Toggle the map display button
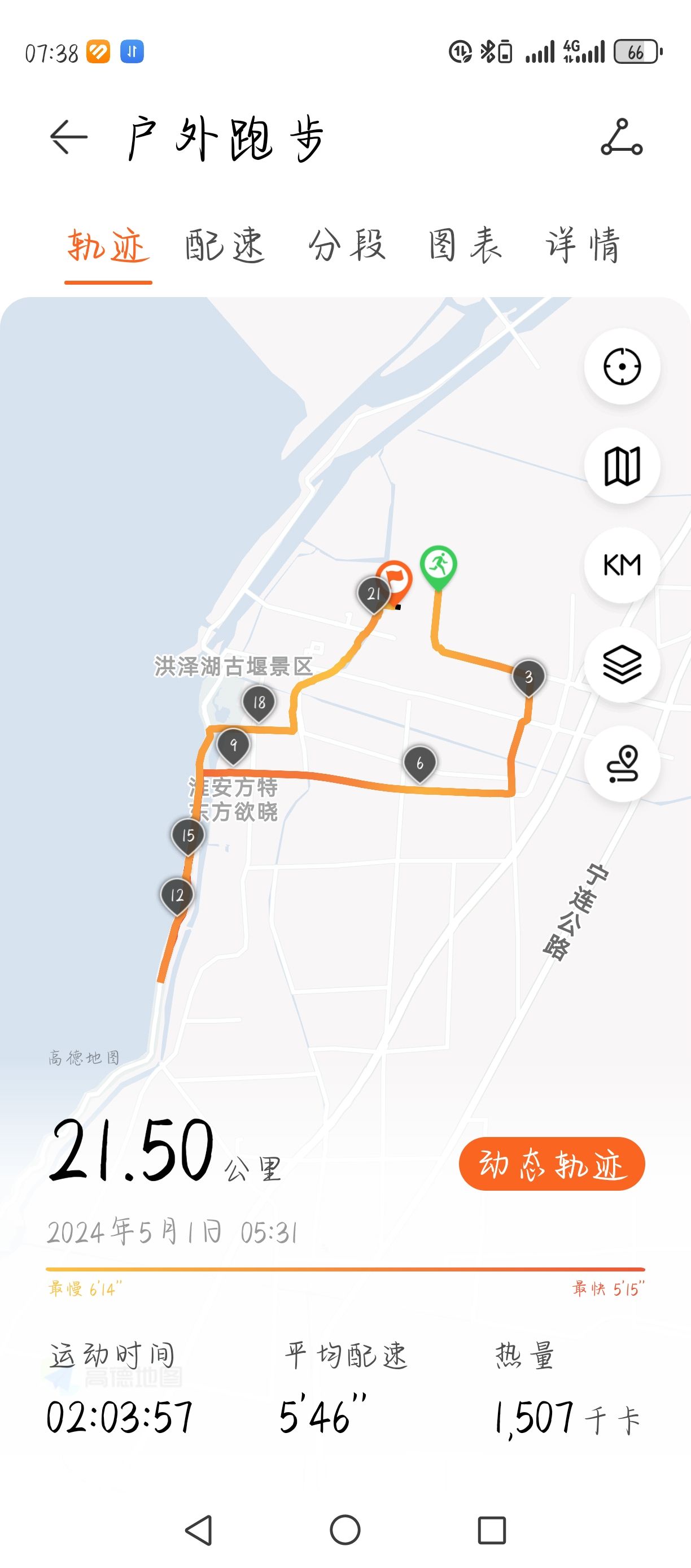Viewport: 691px width, 1568px height. 622,465
